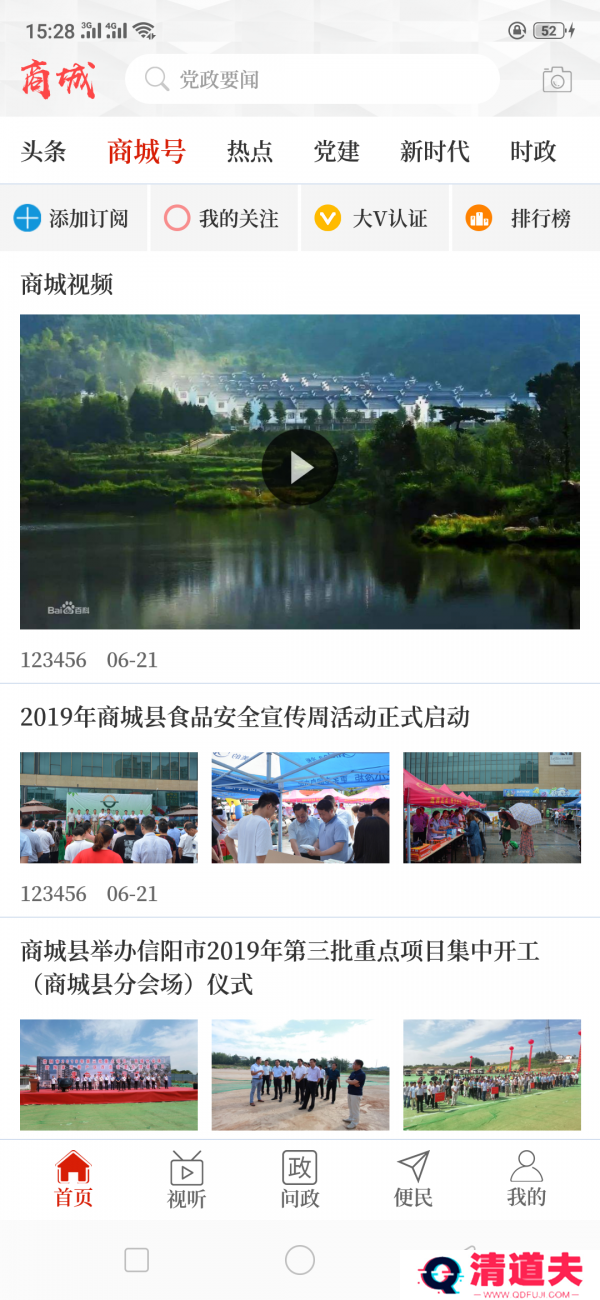Switch to the 视听 tab
This screenshot has height=1300, width=600.
pyautogui.click(x=187, y=1179)
